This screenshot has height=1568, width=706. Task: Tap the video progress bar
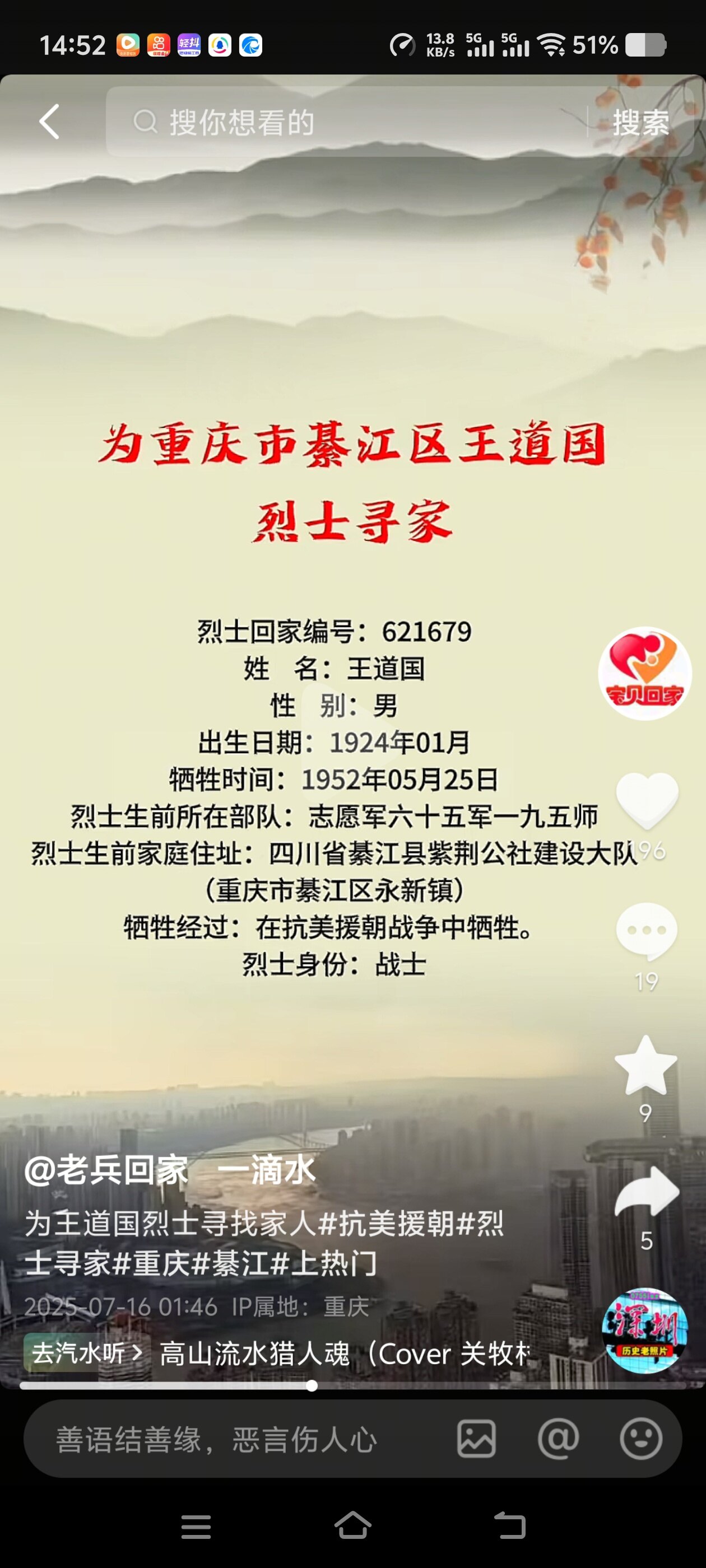354,1385
